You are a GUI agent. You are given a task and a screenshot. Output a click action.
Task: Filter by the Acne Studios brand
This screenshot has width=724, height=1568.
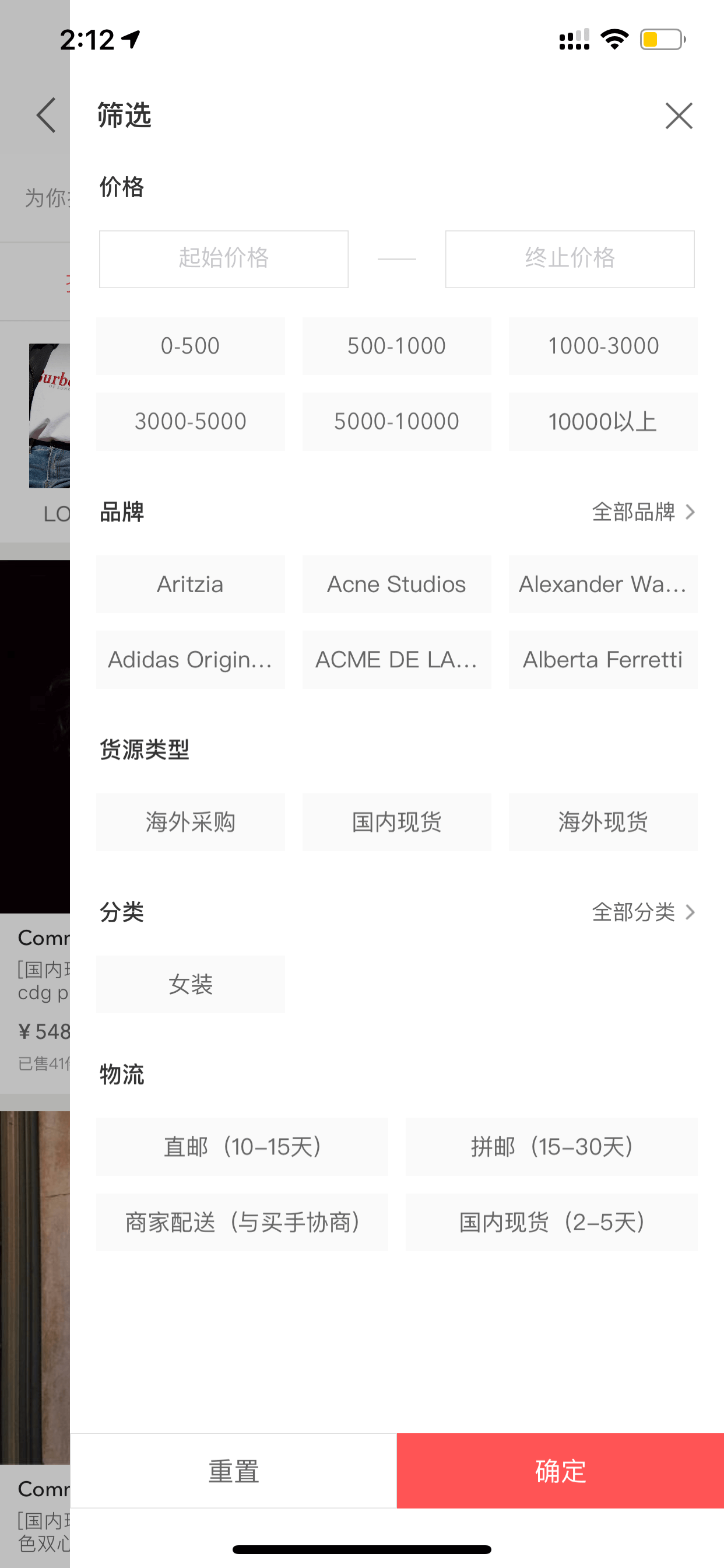[x=396, y=584]
